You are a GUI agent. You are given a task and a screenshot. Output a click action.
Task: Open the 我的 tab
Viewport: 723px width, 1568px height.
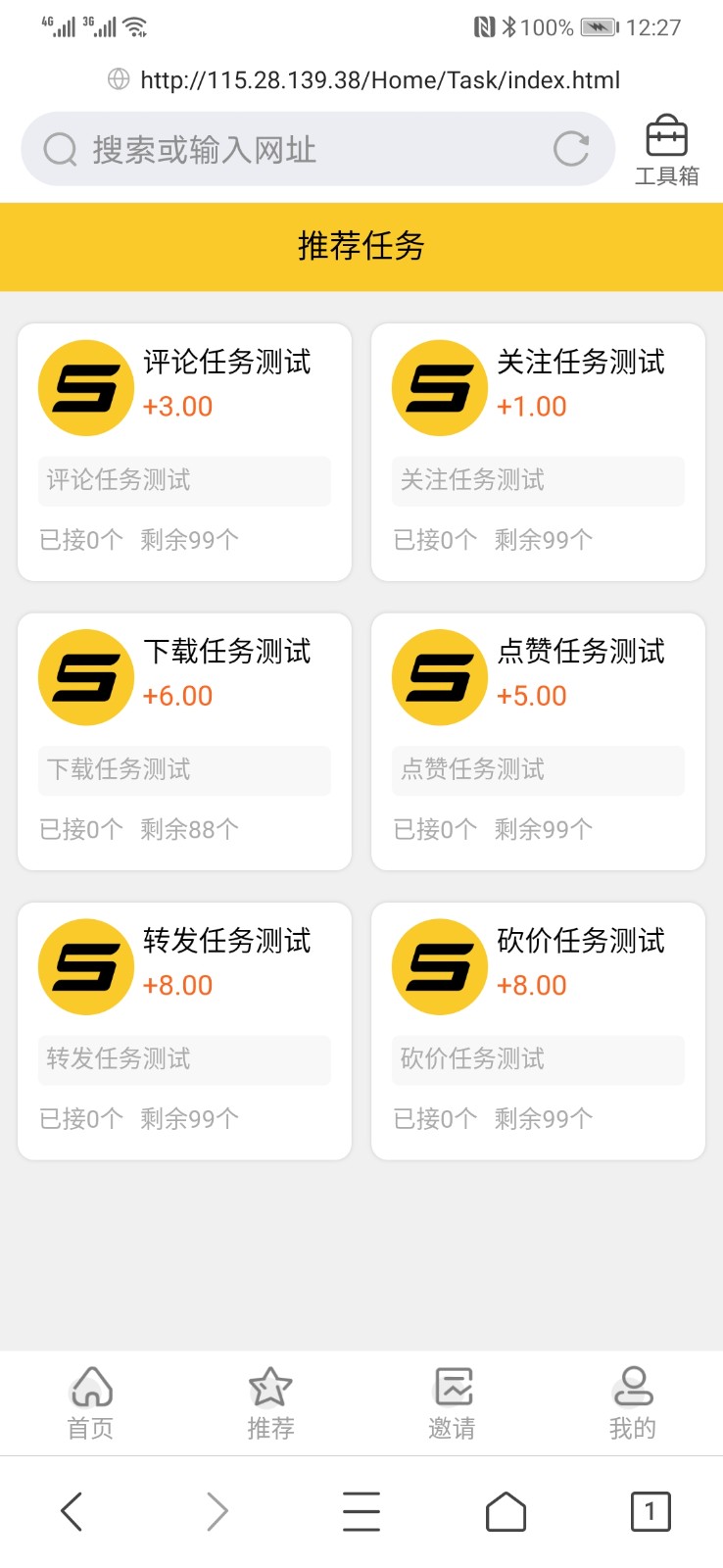pyautogui.click(x=633, y=1403)
